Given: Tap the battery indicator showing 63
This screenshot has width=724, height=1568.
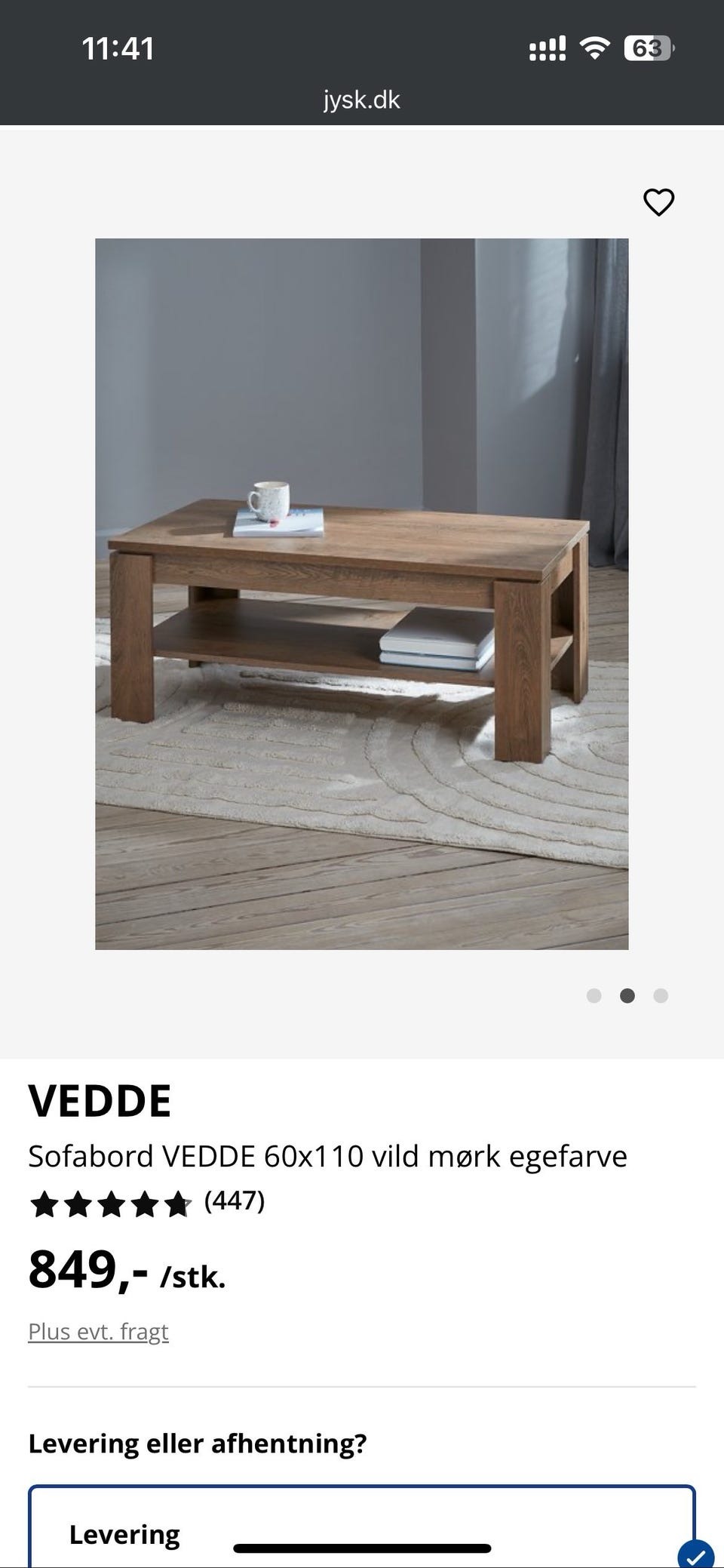Looking at the screenshot, I should point(649,48).
